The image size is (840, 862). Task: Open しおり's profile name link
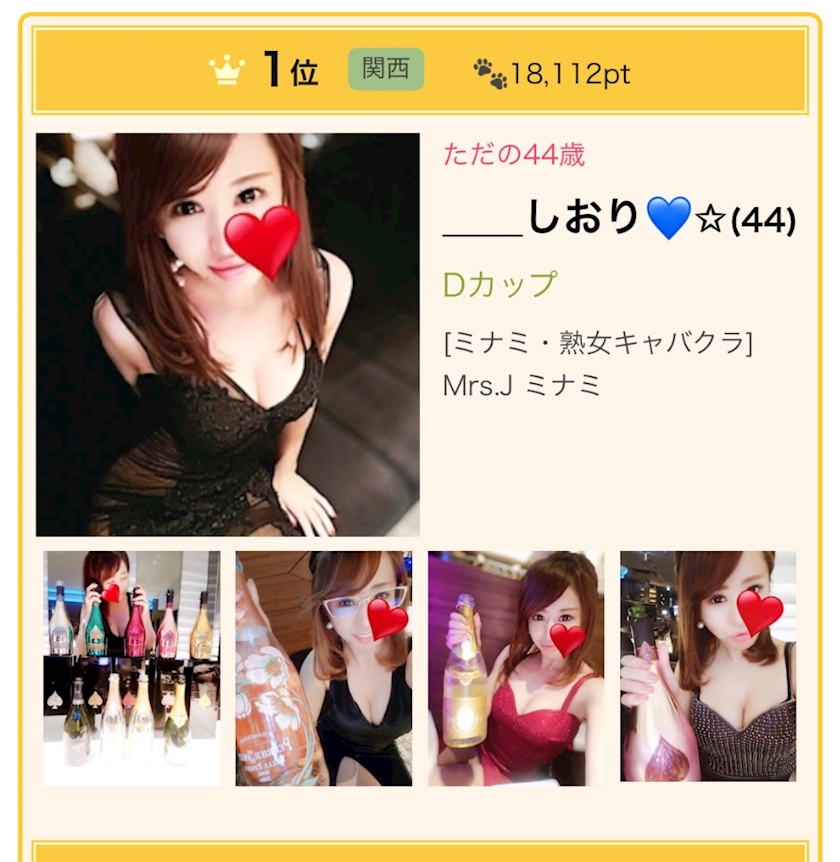point(619,218)
